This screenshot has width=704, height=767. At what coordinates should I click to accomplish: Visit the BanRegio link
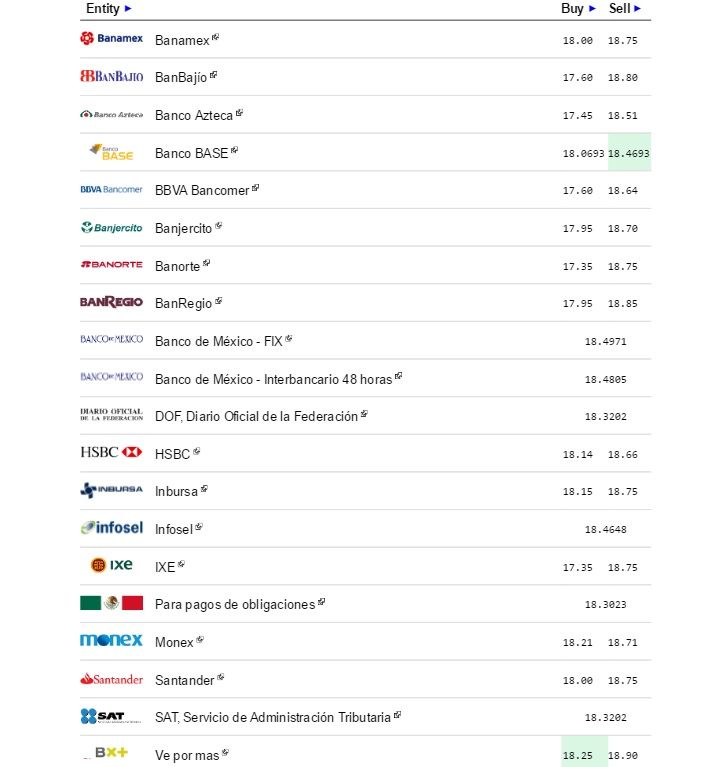pos(183,304)
